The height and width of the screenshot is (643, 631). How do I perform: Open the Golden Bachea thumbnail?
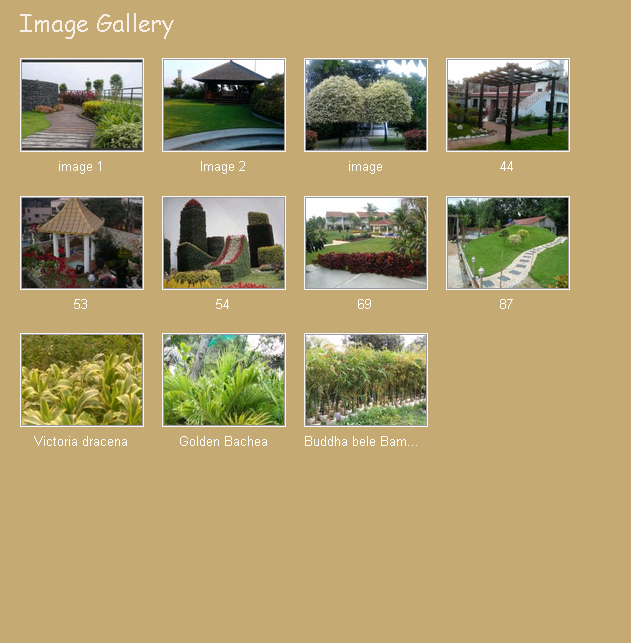[x=224, y=380]
